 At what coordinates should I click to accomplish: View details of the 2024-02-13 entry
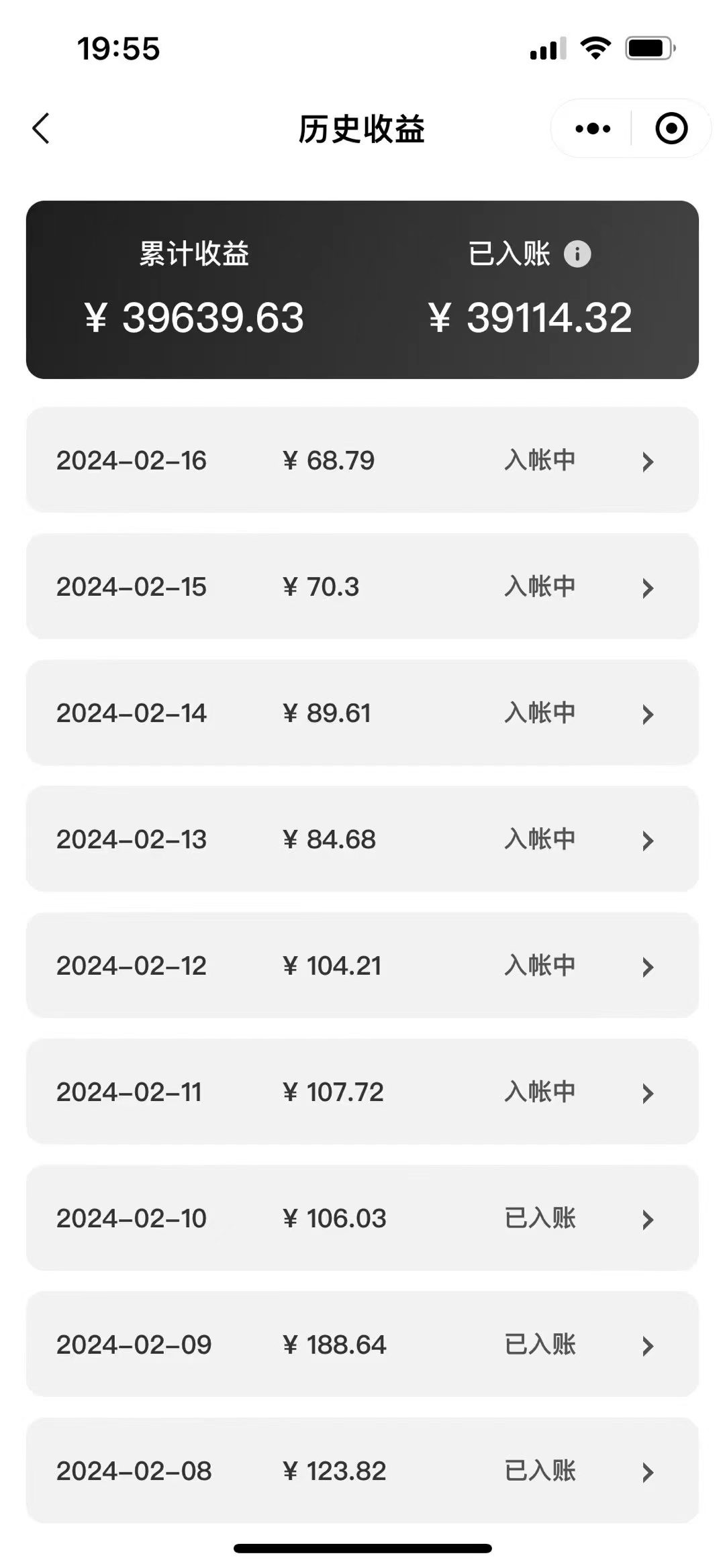point(647,839)
